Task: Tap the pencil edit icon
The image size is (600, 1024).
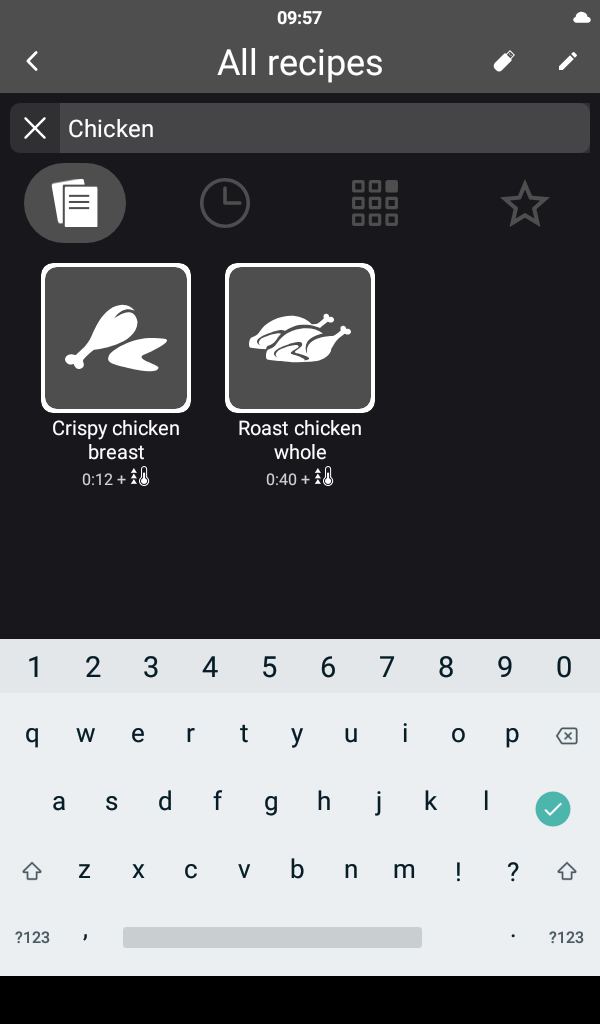Action: [567, 62]
